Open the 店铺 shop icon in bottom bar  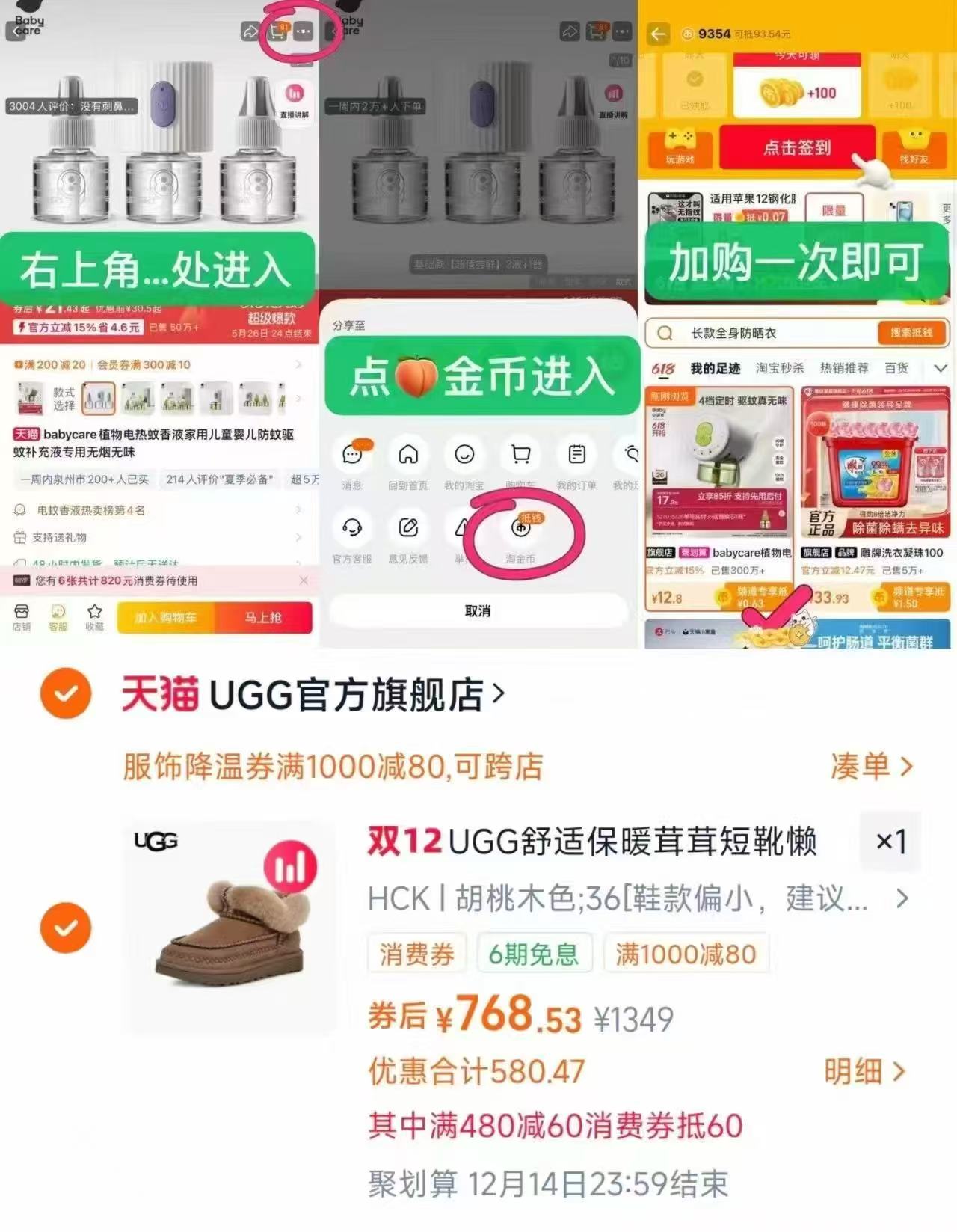tap(22, 616)
